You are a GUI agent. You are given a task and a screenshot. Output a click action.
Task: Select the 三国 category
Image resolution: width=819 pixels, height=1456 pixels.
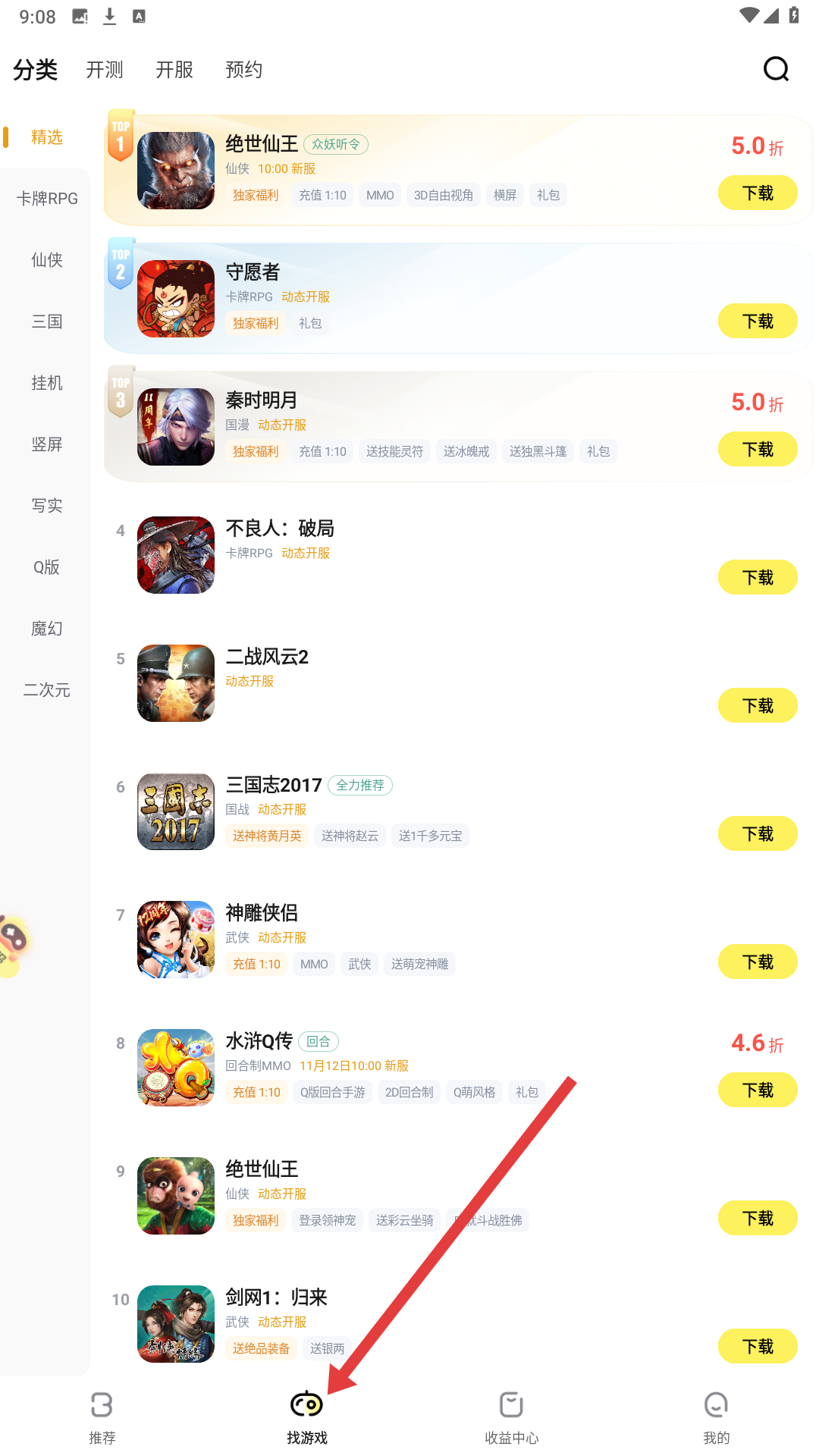[x=47, y=322]
